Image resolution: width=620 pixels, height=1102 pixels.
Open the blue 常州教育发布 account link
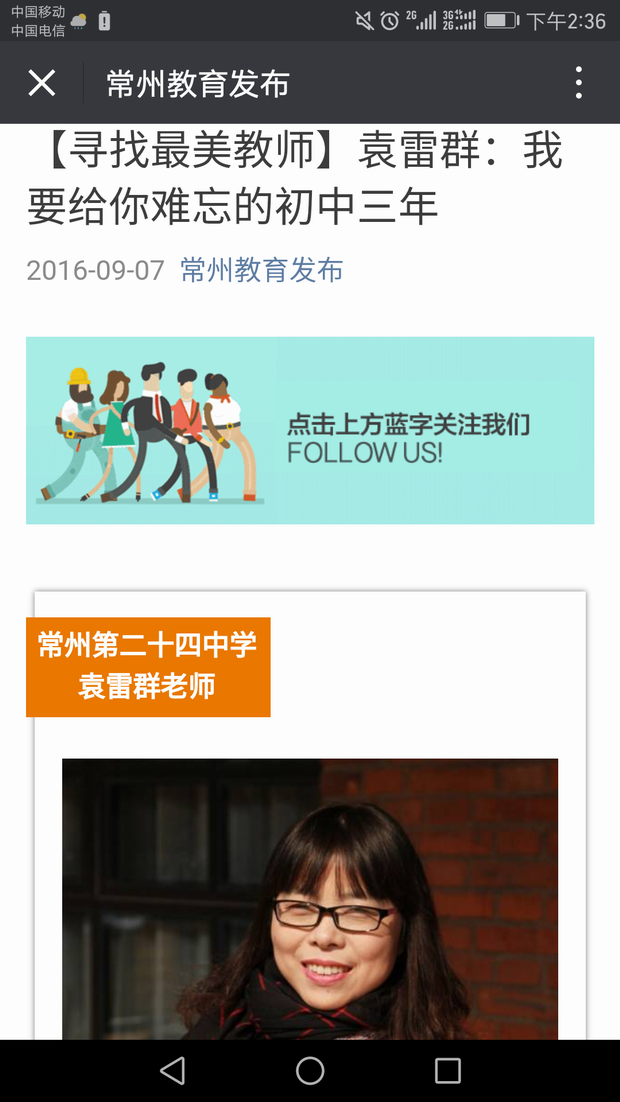[262, 270]
